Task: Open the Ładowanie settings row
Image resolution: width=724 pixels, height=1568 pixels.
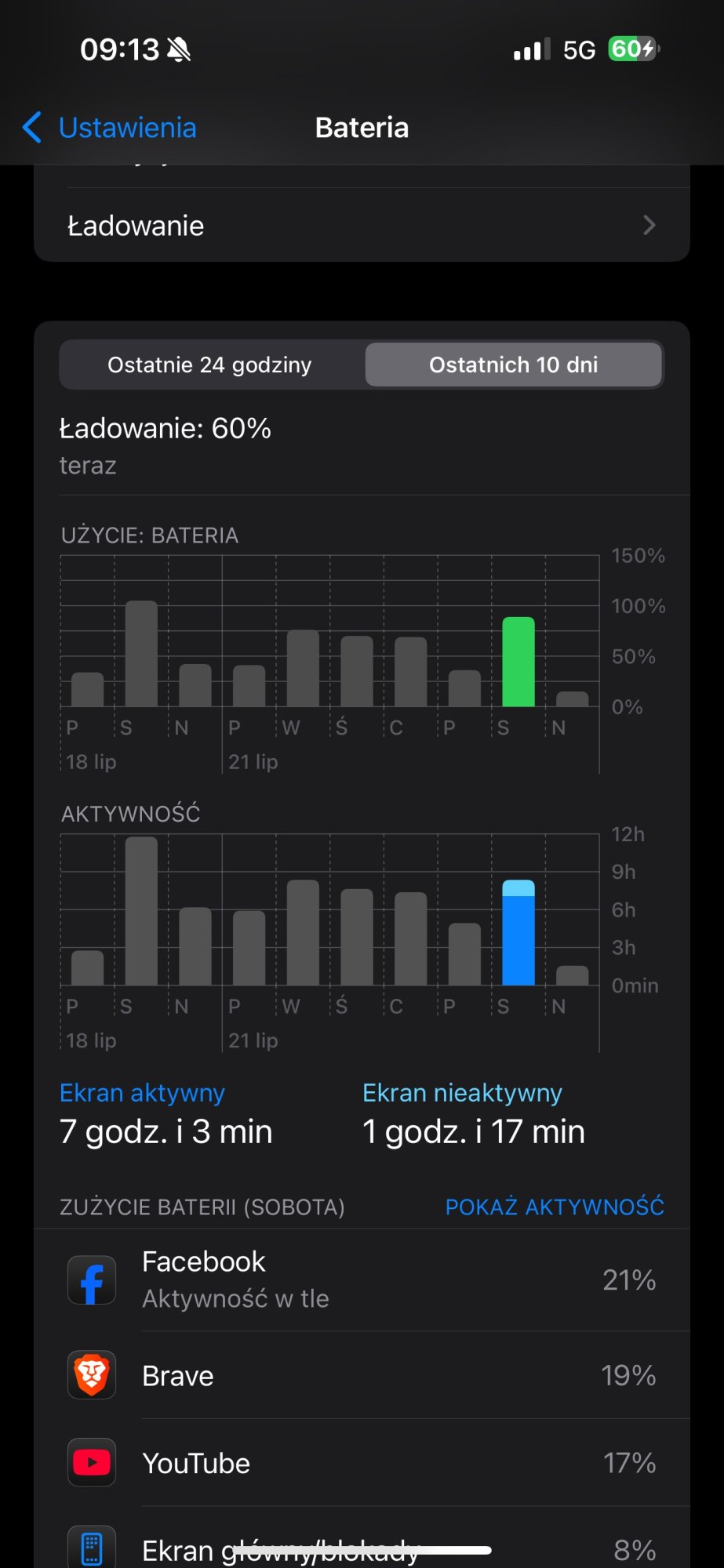Action: click(x=361, y=226)
